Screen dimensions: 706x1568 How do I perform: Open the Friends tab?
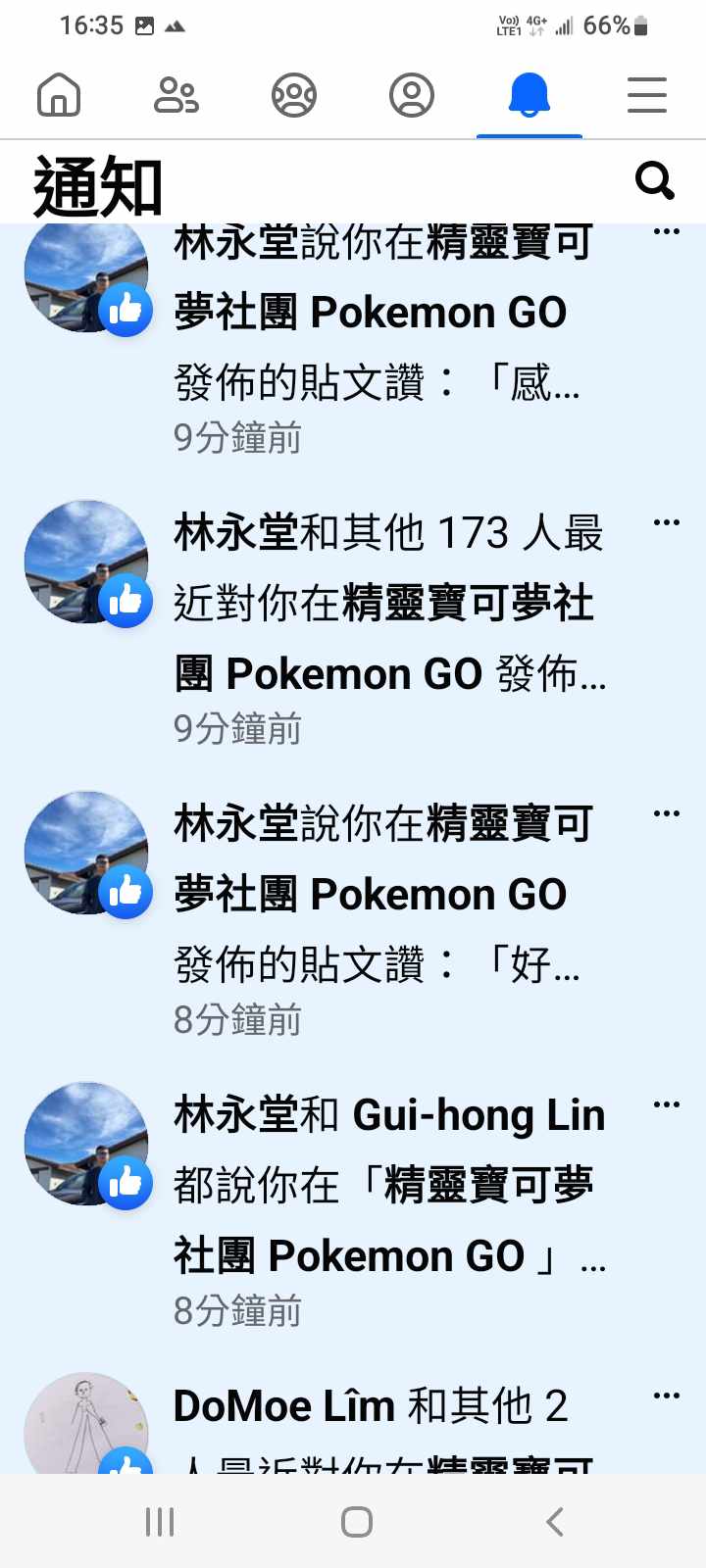point(176,96)
